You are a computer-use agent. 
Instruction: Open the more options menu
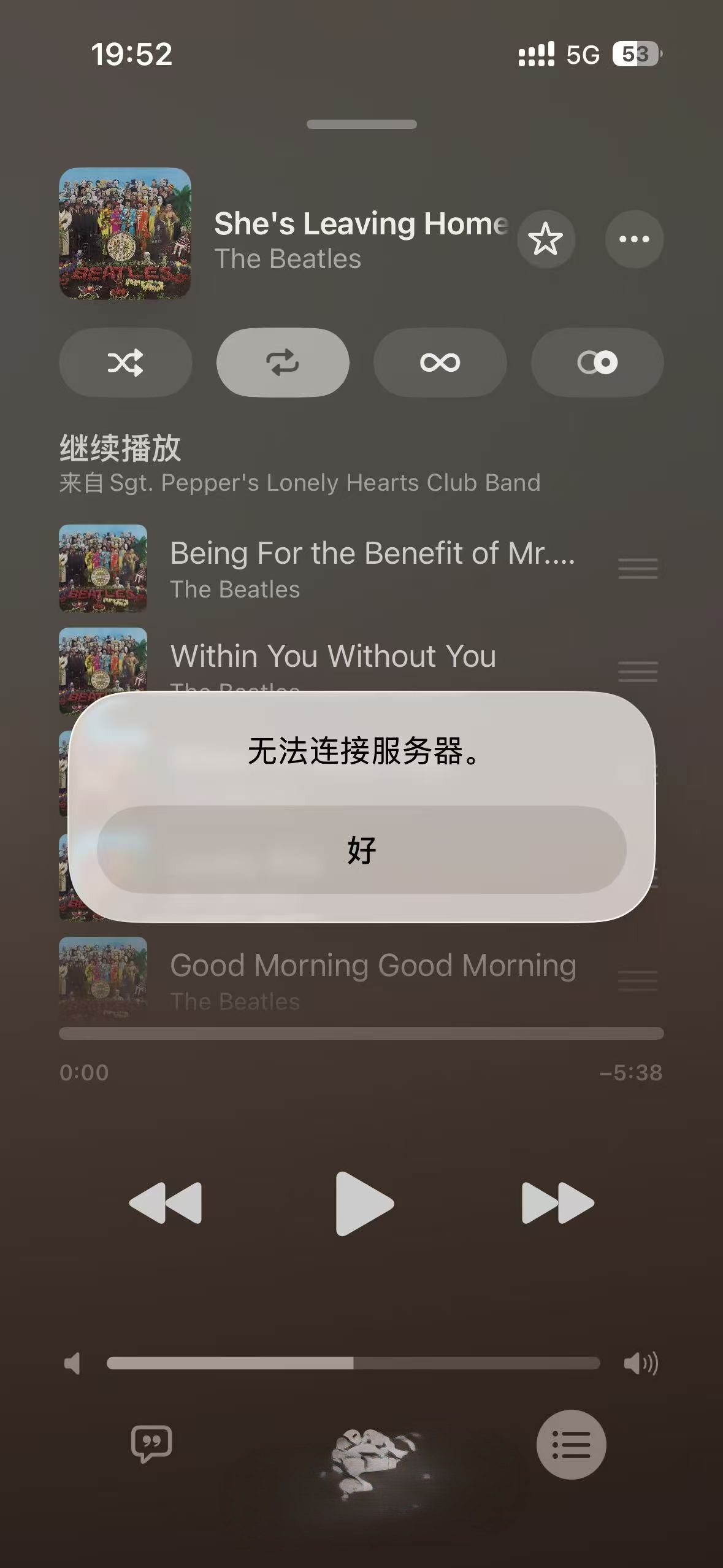coord(634,239)
